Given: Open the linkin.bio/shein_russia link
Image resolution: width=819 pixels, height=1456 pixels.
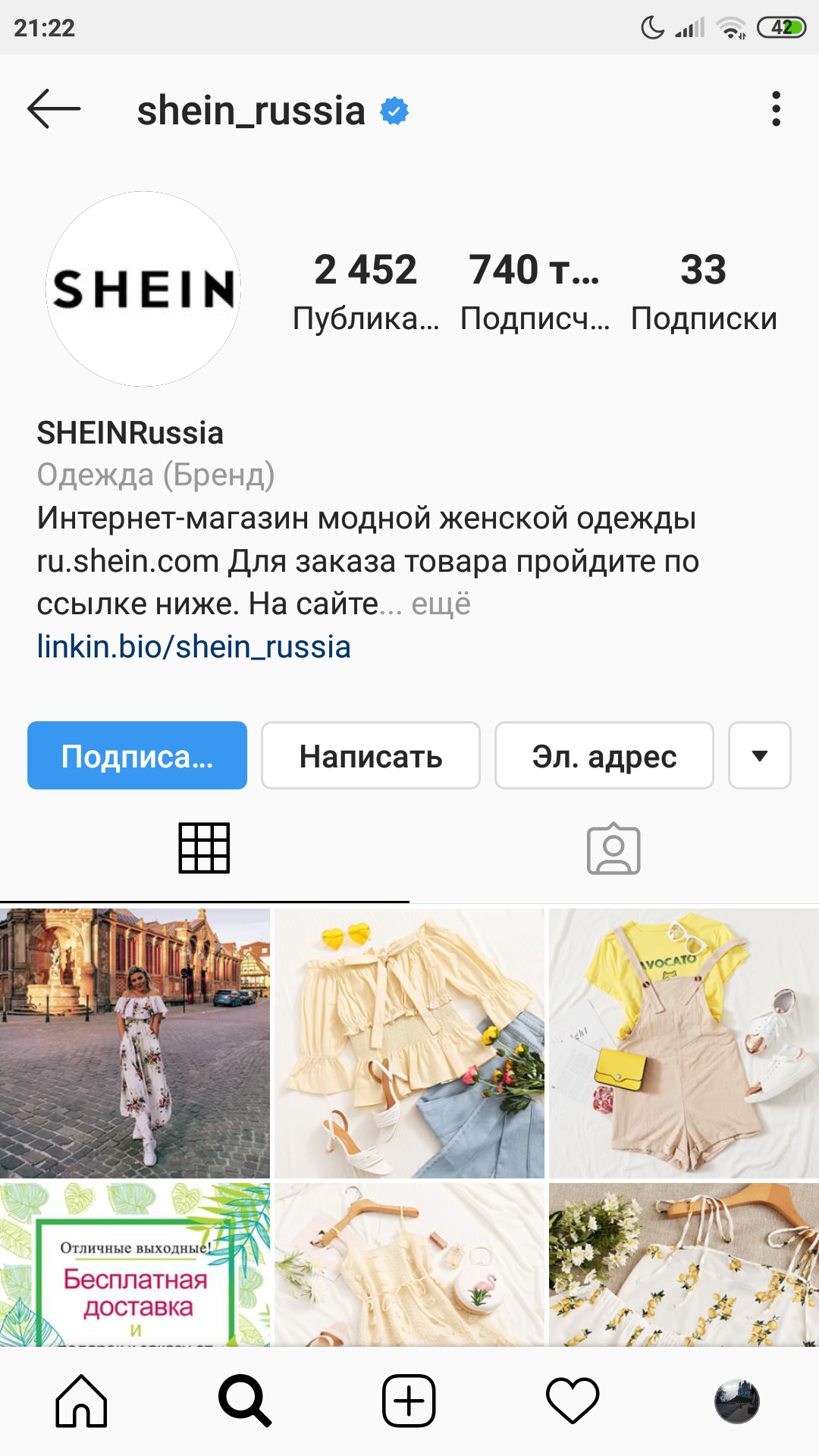Looking at the screenshot, I should point(193,647).
